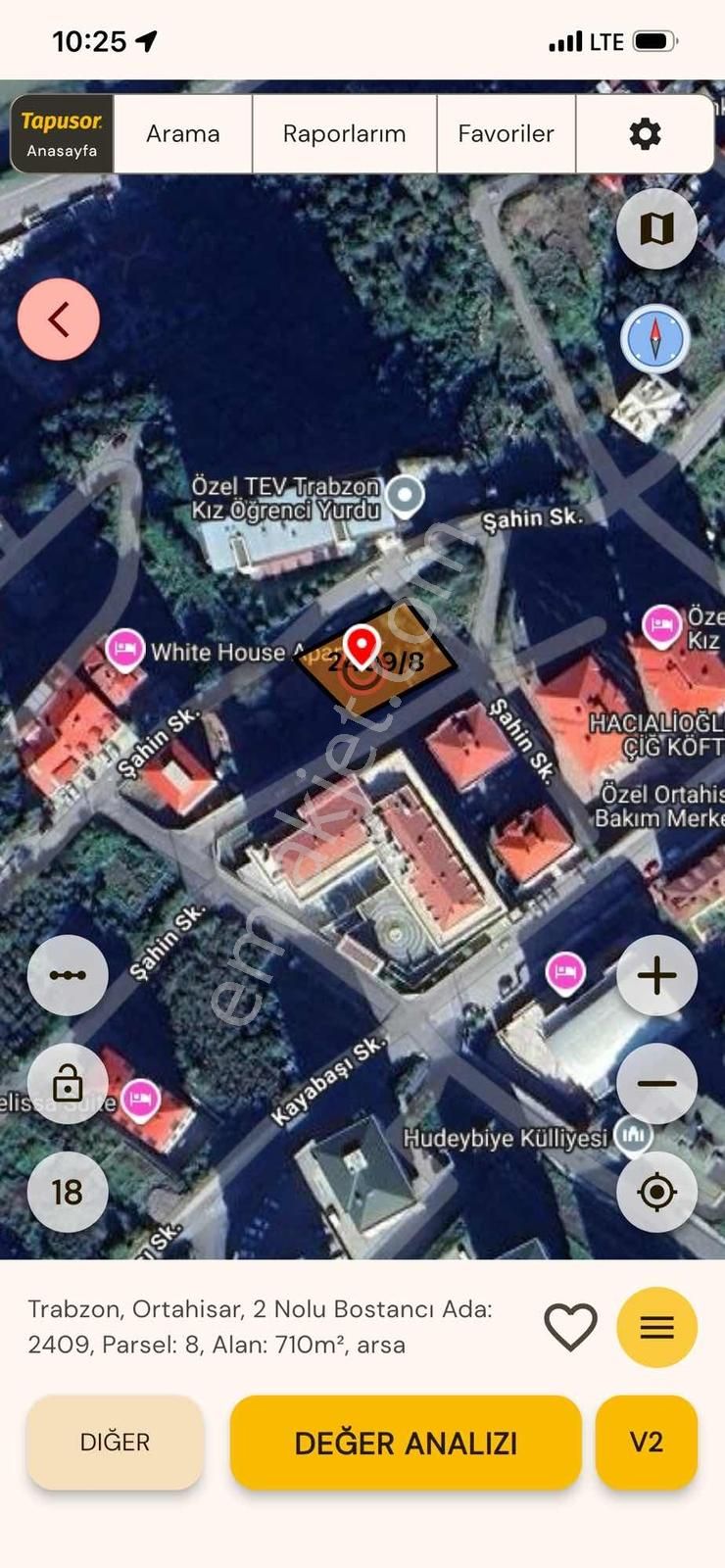The height and width of the screenshot is (1568, 725).
Task: Go back with the red arrow button
Action: 59,319
